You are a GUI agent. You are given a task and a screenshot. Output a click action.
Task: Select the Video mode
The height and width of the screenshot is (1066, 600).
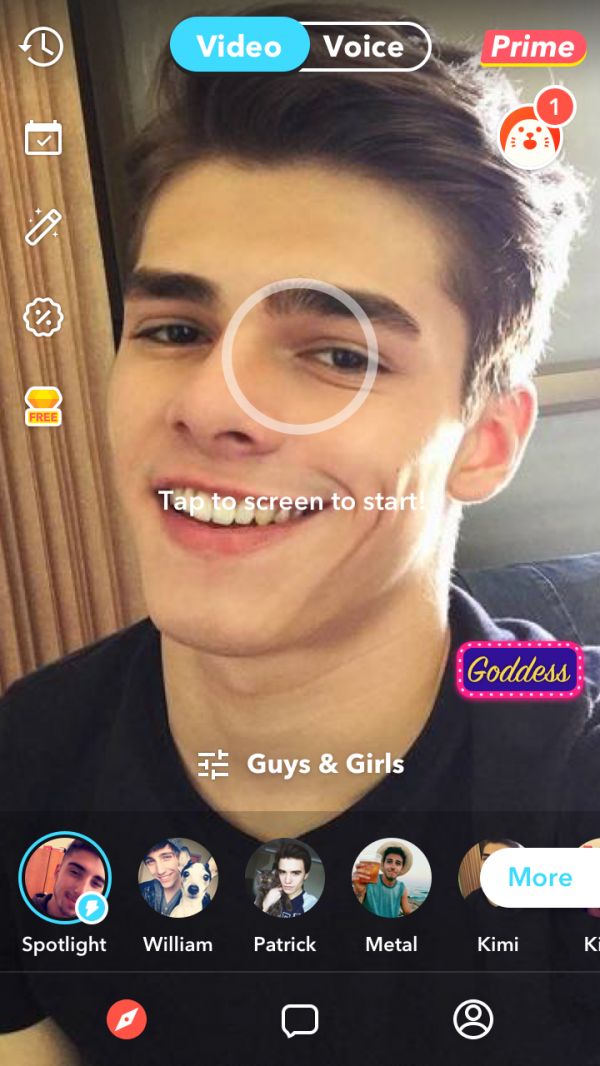tap(240, 47)
